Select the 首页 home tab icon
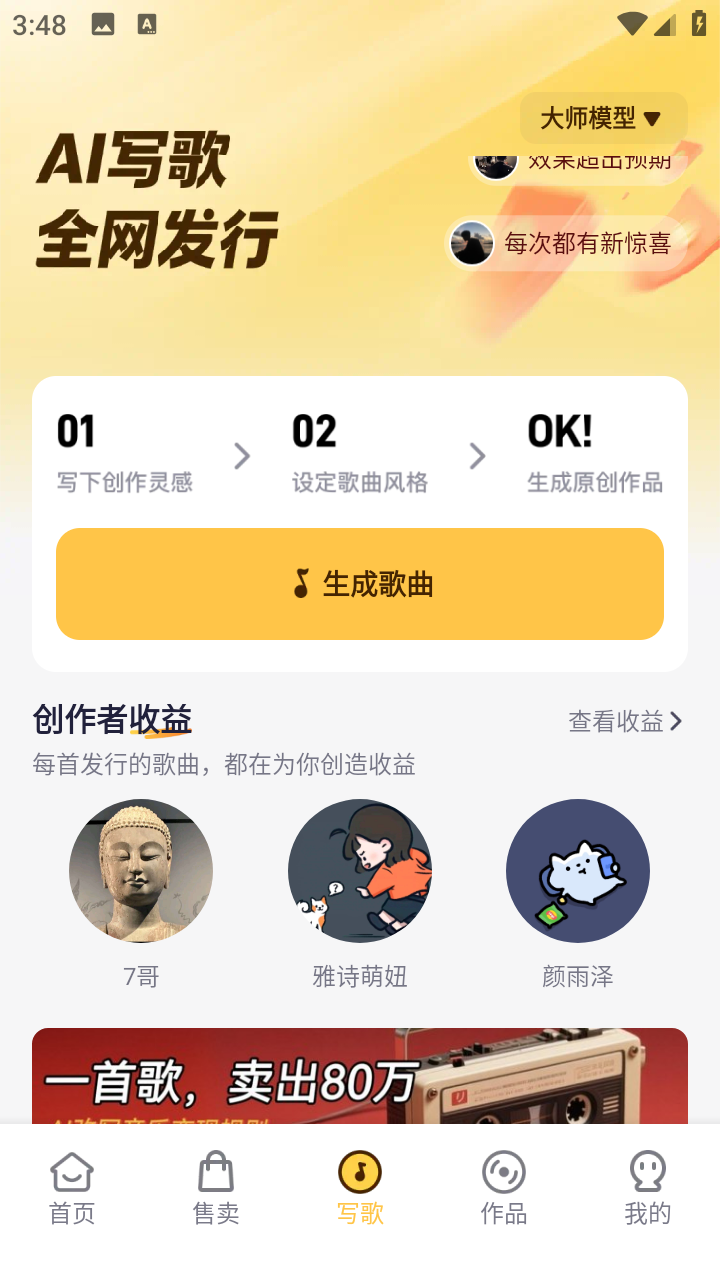The image size is (720, 1280). pos(71,1172)
